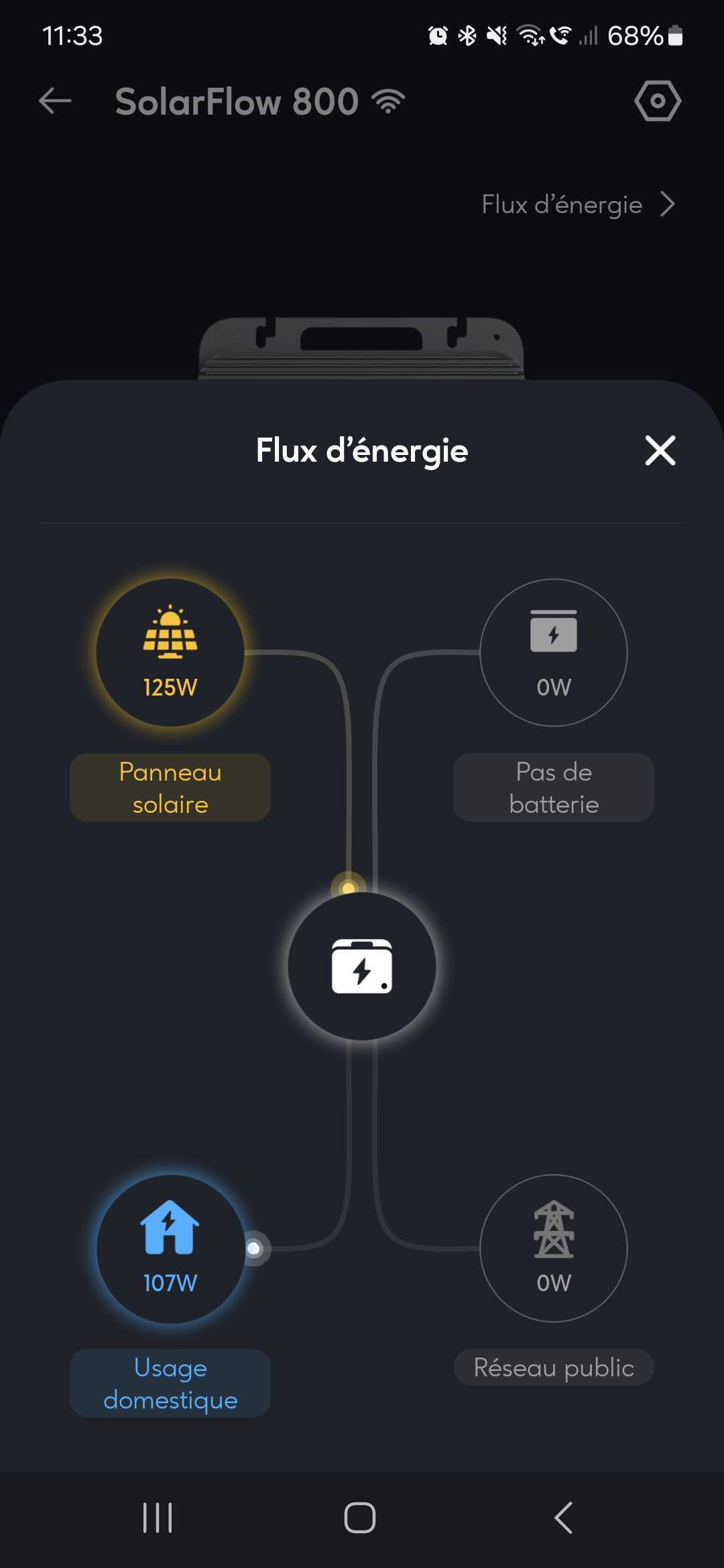Screen dimensions: 724x1568
Task: Close the Flux d'énergie panel
Action: tap(660, 450)
